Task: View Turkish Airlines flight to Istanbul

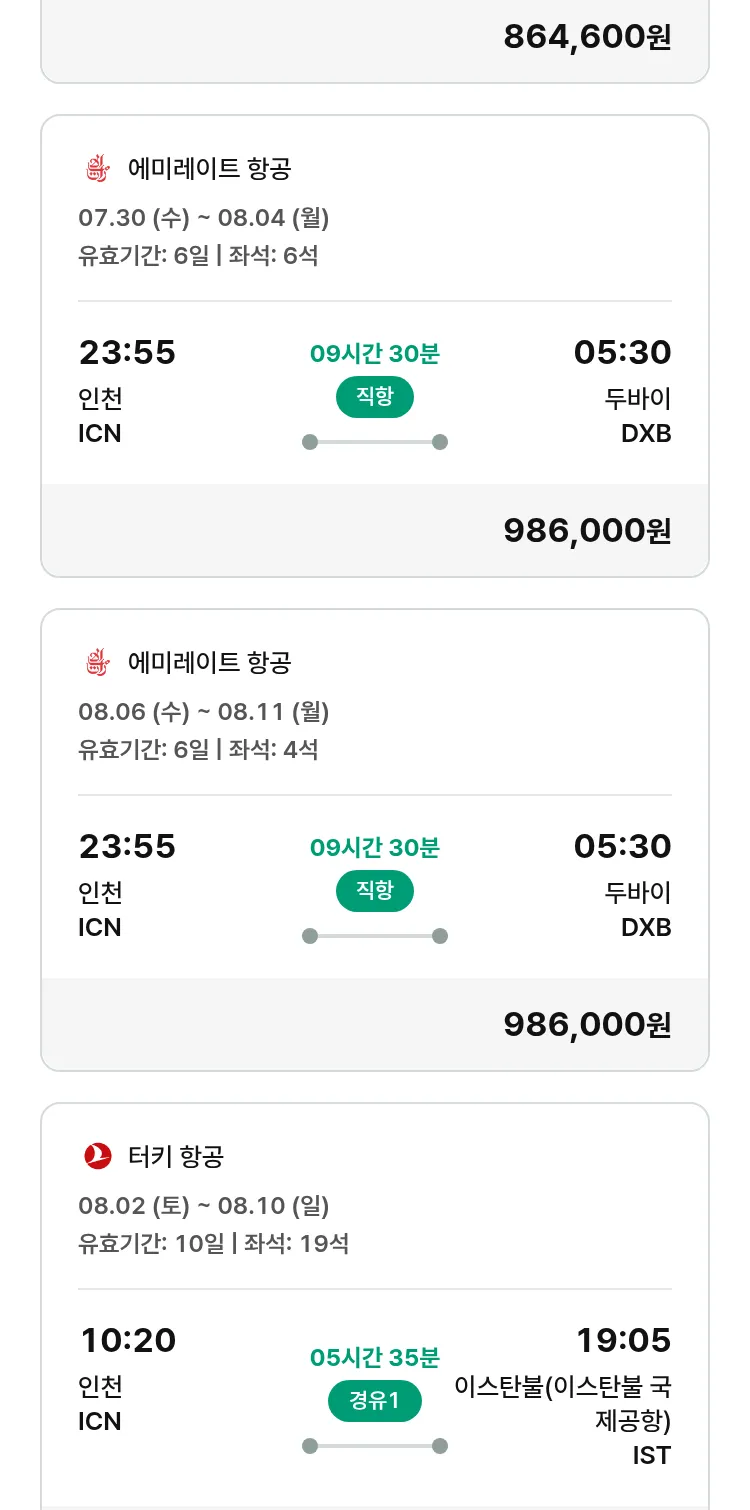Action: (375, 1306)
